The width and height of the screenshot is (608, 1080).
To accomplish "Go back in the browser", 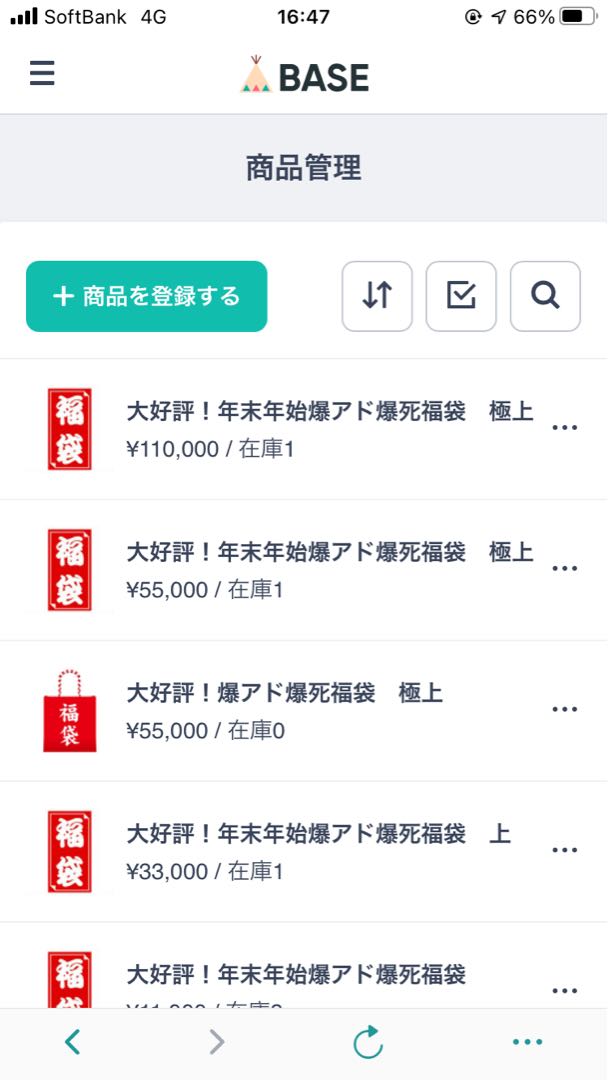I will [72, 1043].
